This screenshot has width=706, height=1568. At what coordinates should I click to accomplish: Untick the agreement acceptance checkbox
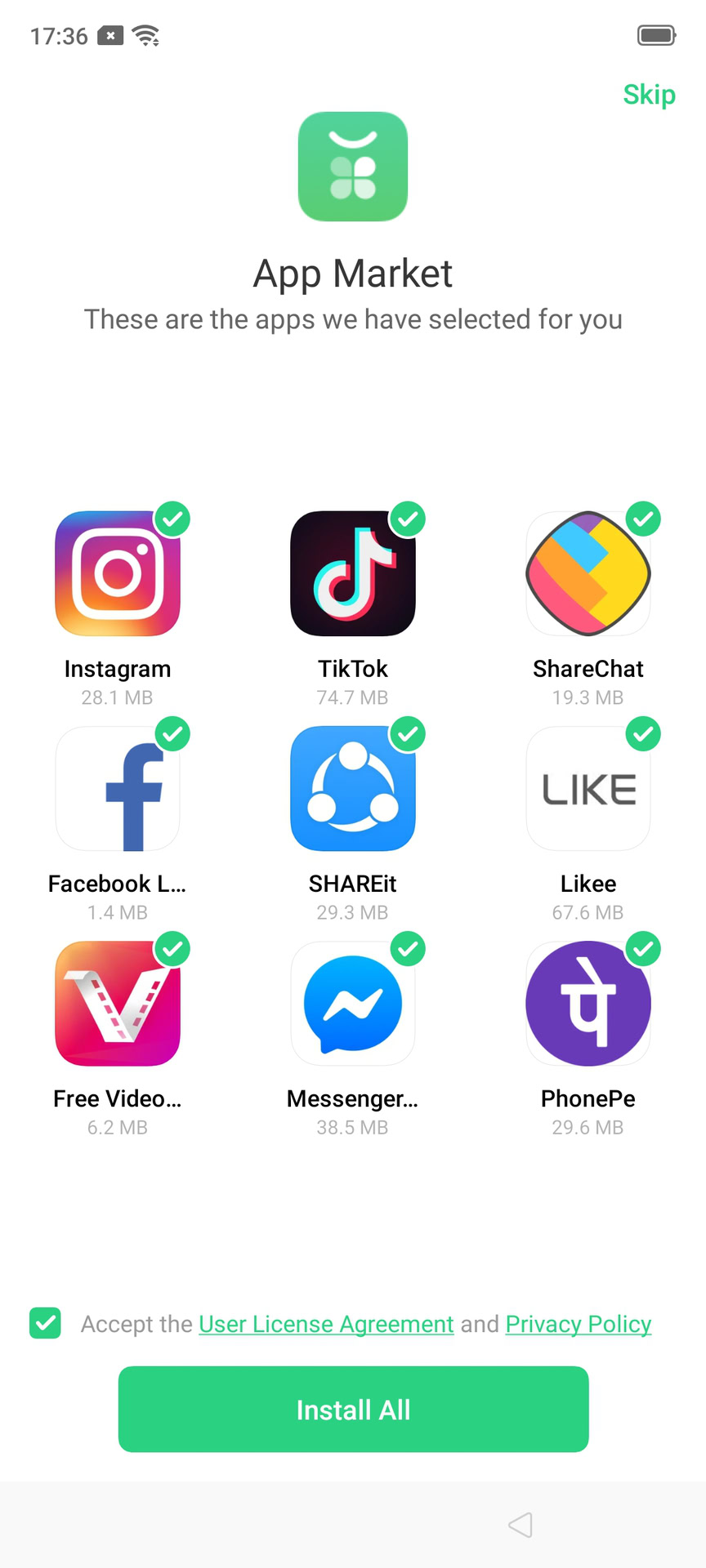point(46,1323)
